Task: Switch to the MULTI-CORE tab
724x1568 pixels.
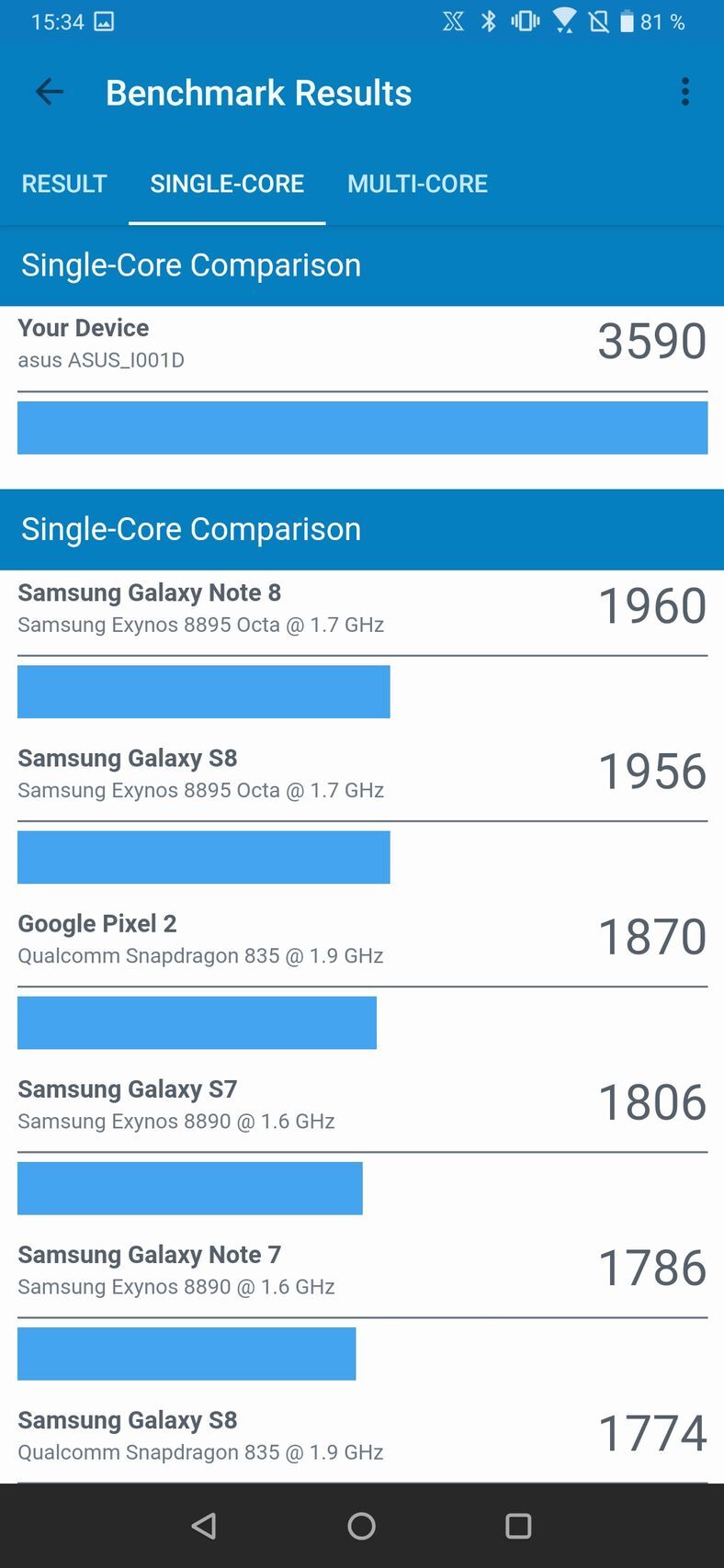Action: [417, 184]
